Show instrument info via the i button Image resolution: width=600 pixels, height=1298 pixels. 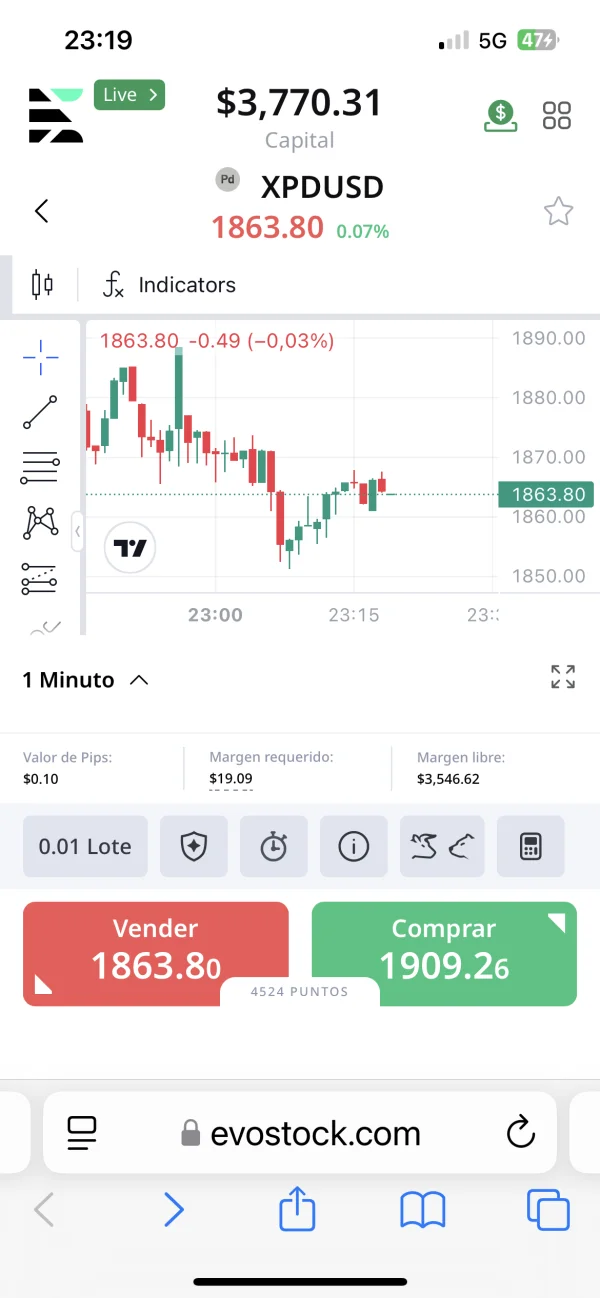(353, 846)
